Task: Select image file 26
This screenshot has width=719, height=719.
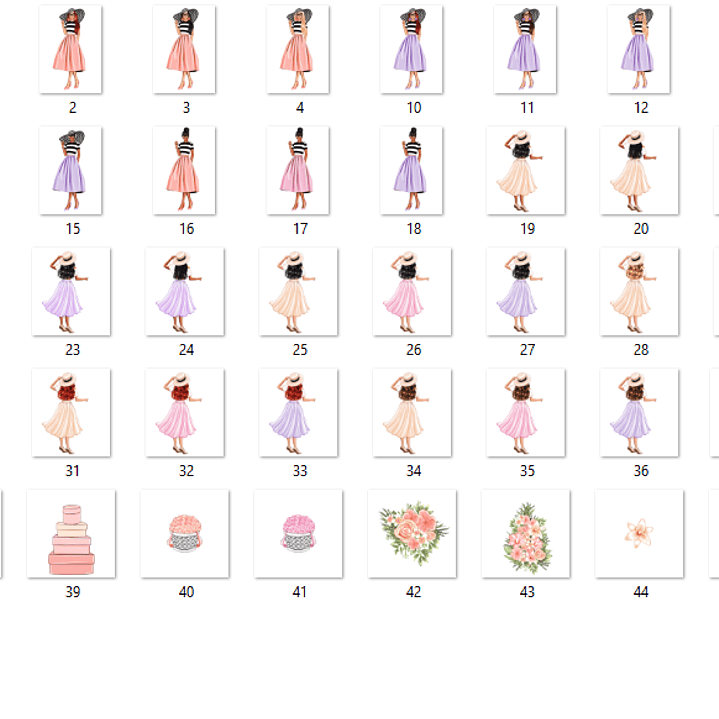Action: pyautogui.click(x=413, y=291)
